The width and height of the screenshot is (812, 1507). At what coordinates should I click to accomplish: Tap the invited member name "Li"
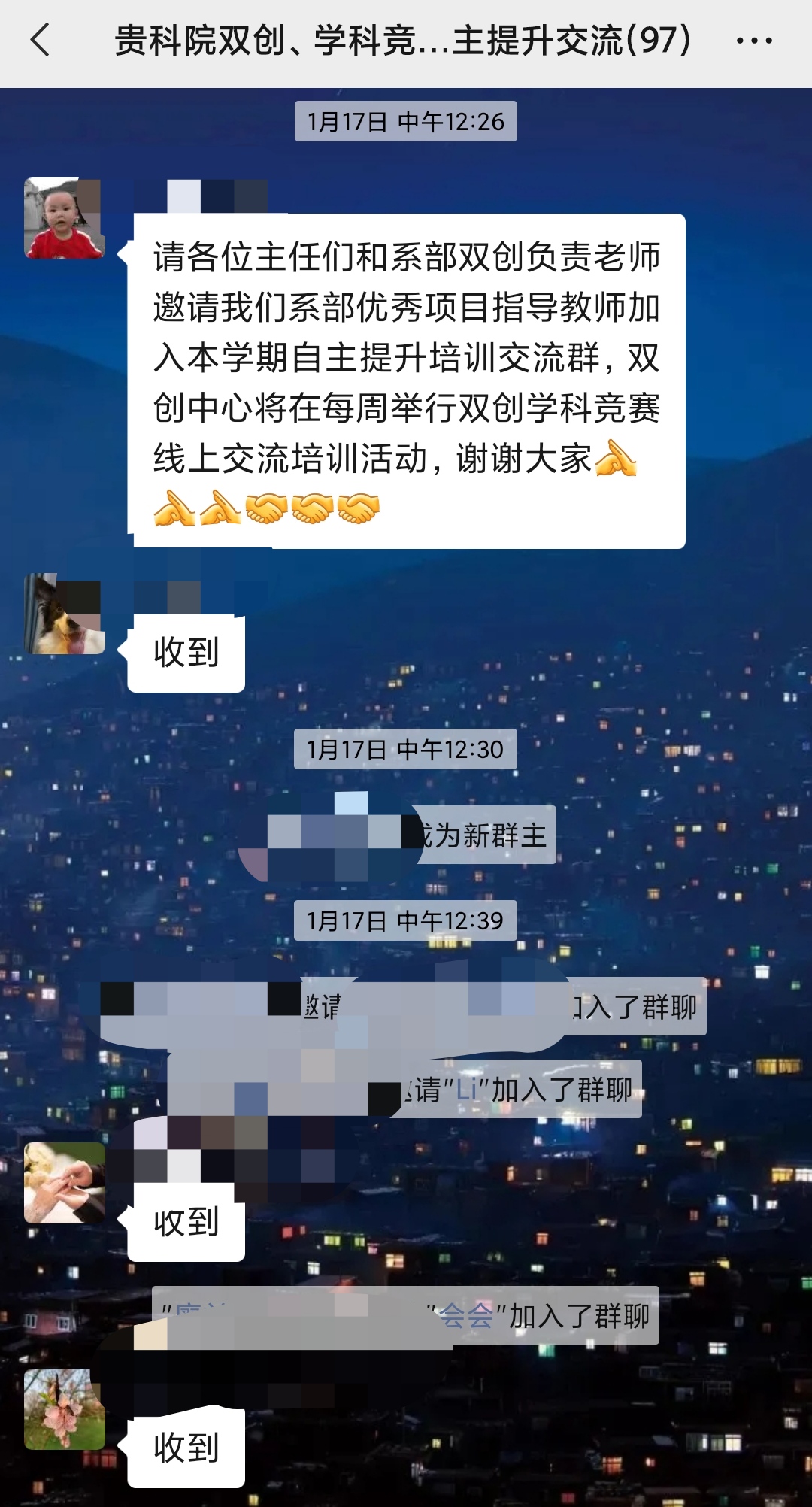[x=467, y=1089]
